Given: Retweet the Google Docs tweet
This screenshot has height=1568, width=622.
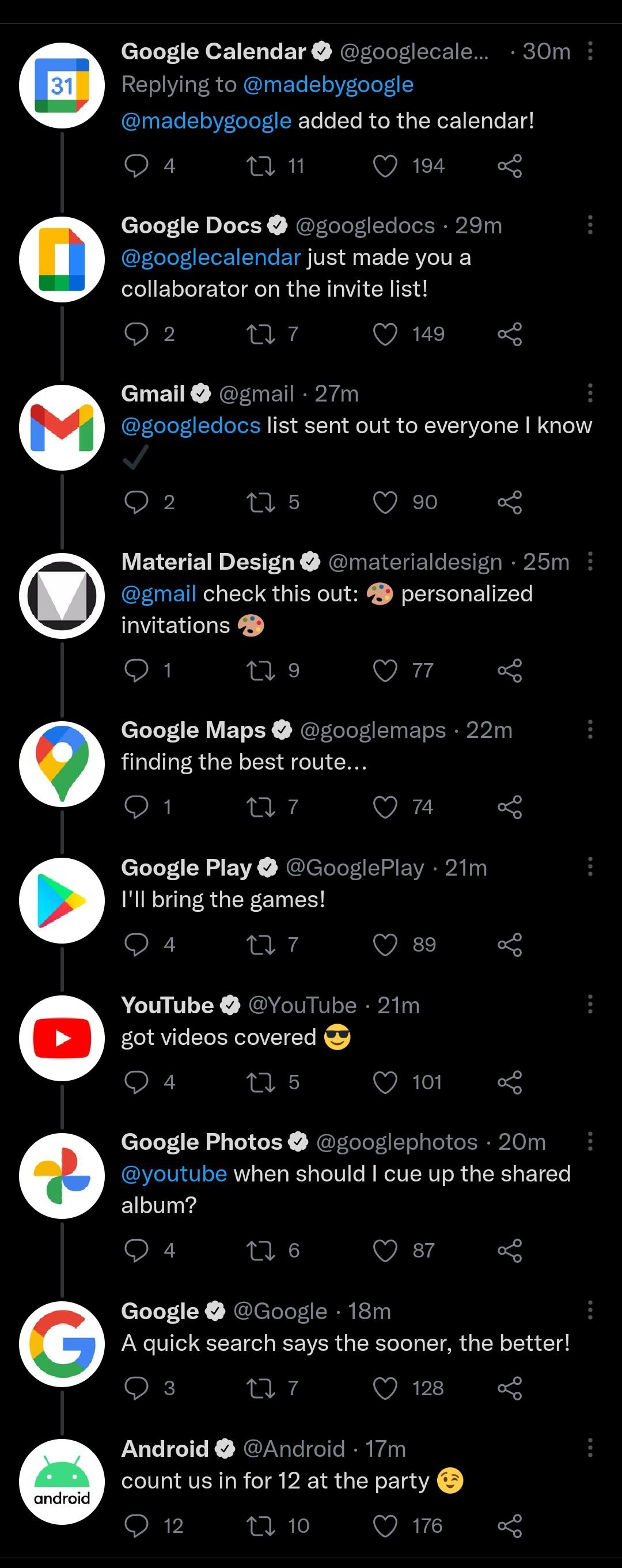Looking at the screenshot, I should (x=260, y=334).
